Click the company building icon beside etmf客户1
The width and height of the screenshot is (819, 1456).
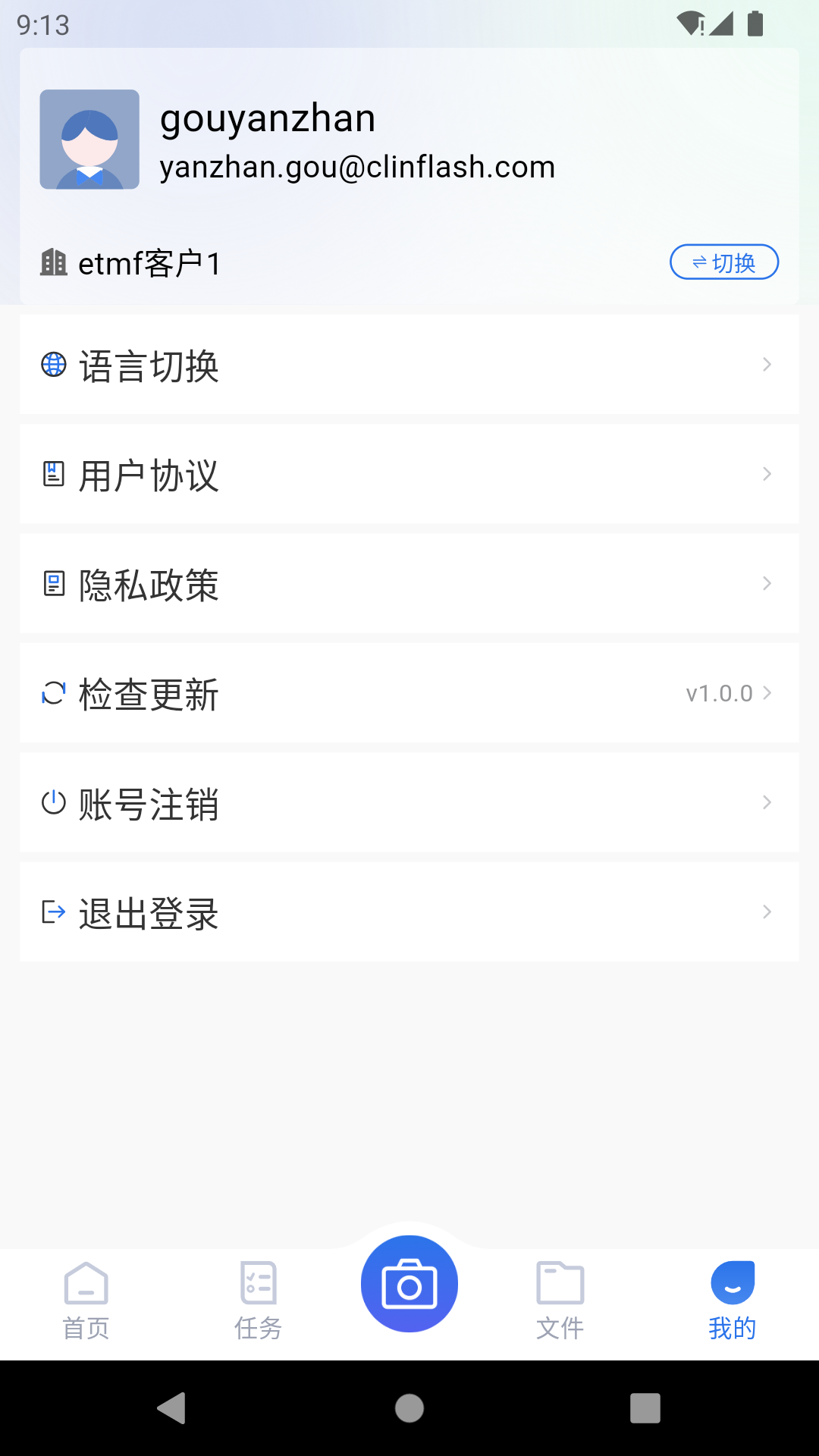point(53,262)
